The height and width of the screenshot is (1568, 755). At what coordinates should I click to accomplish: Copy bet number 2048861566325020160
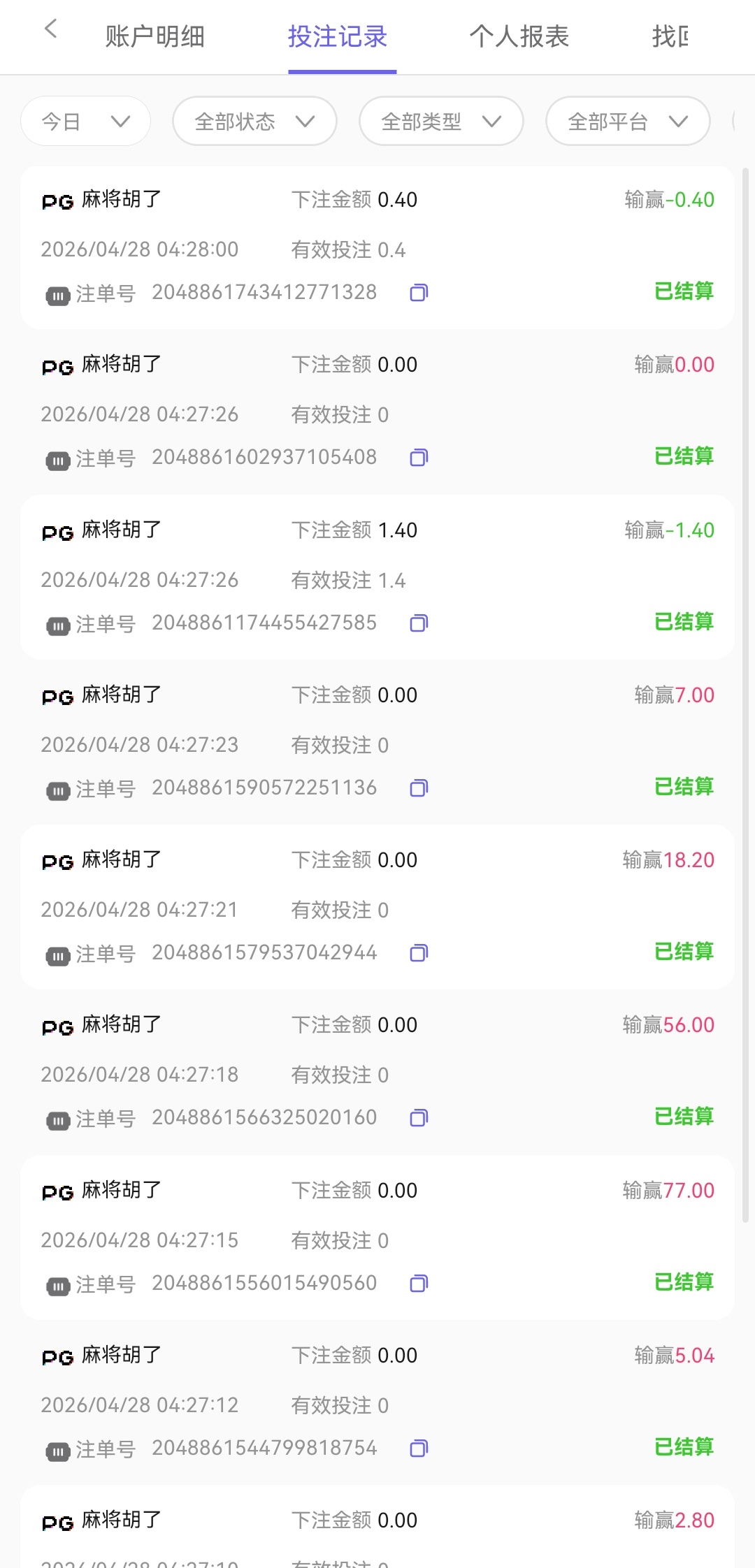(419, 1117)
